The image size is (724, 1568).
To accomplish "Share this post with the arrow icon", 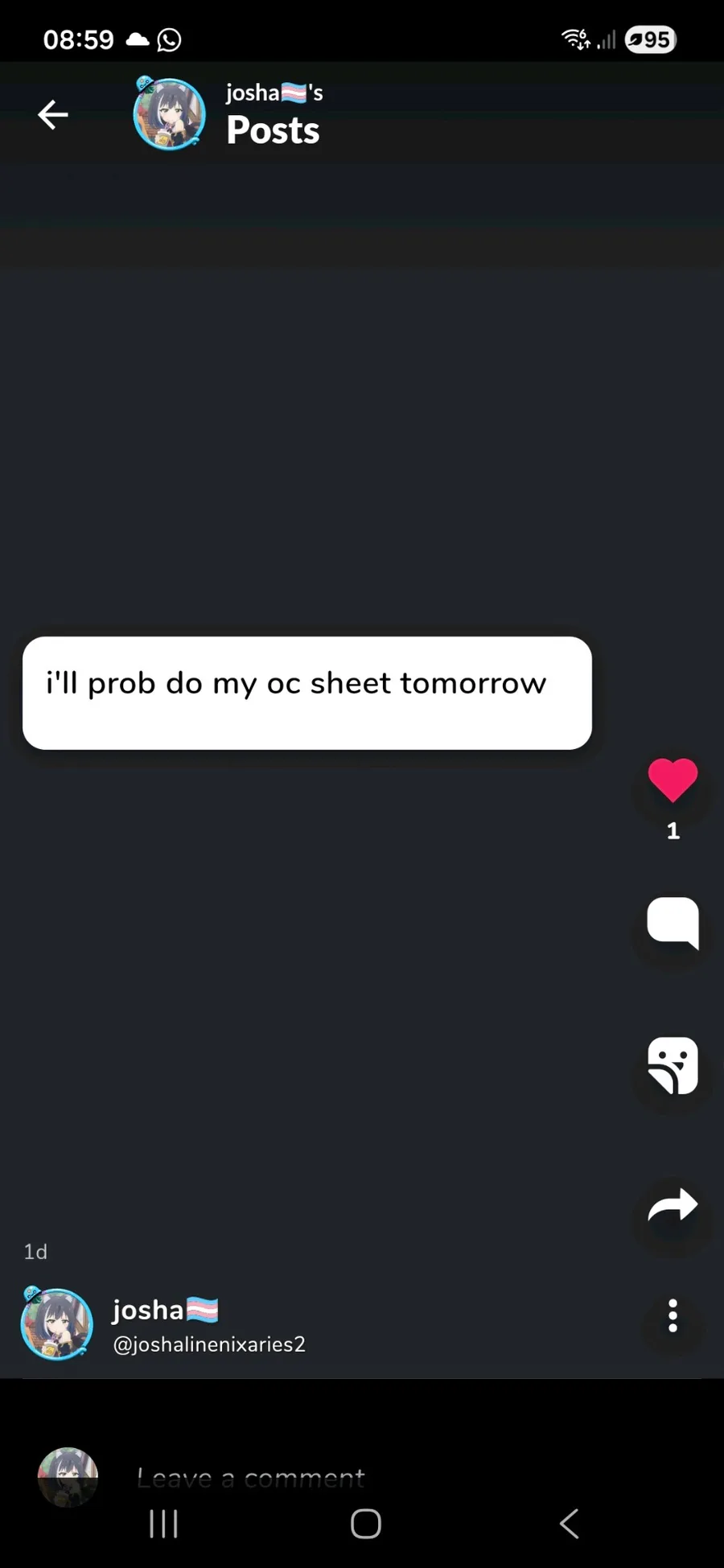I will pos(673,1205).
